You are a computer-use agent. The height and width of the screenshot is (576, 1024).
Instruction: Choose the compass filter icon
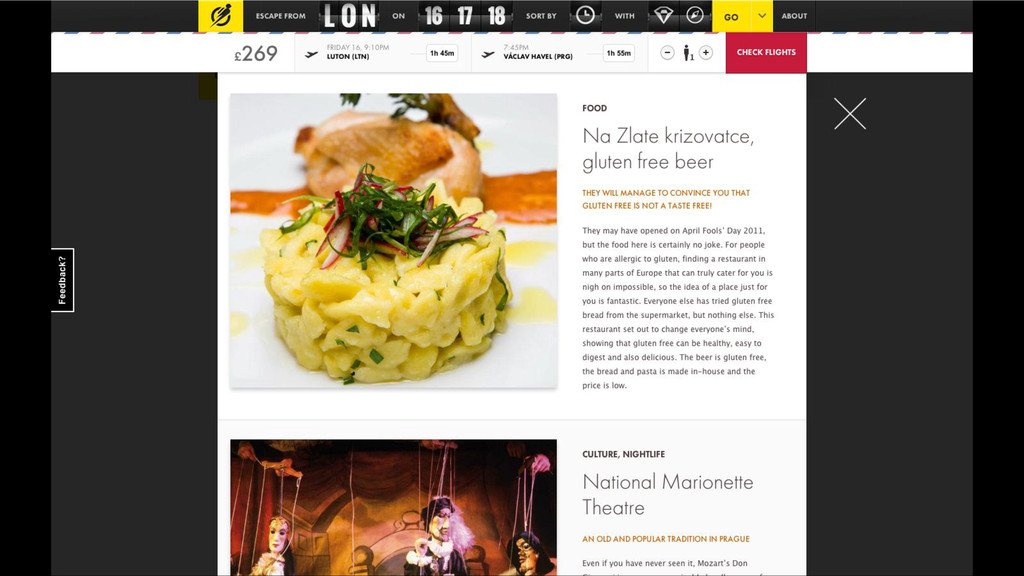coord(694,16)
